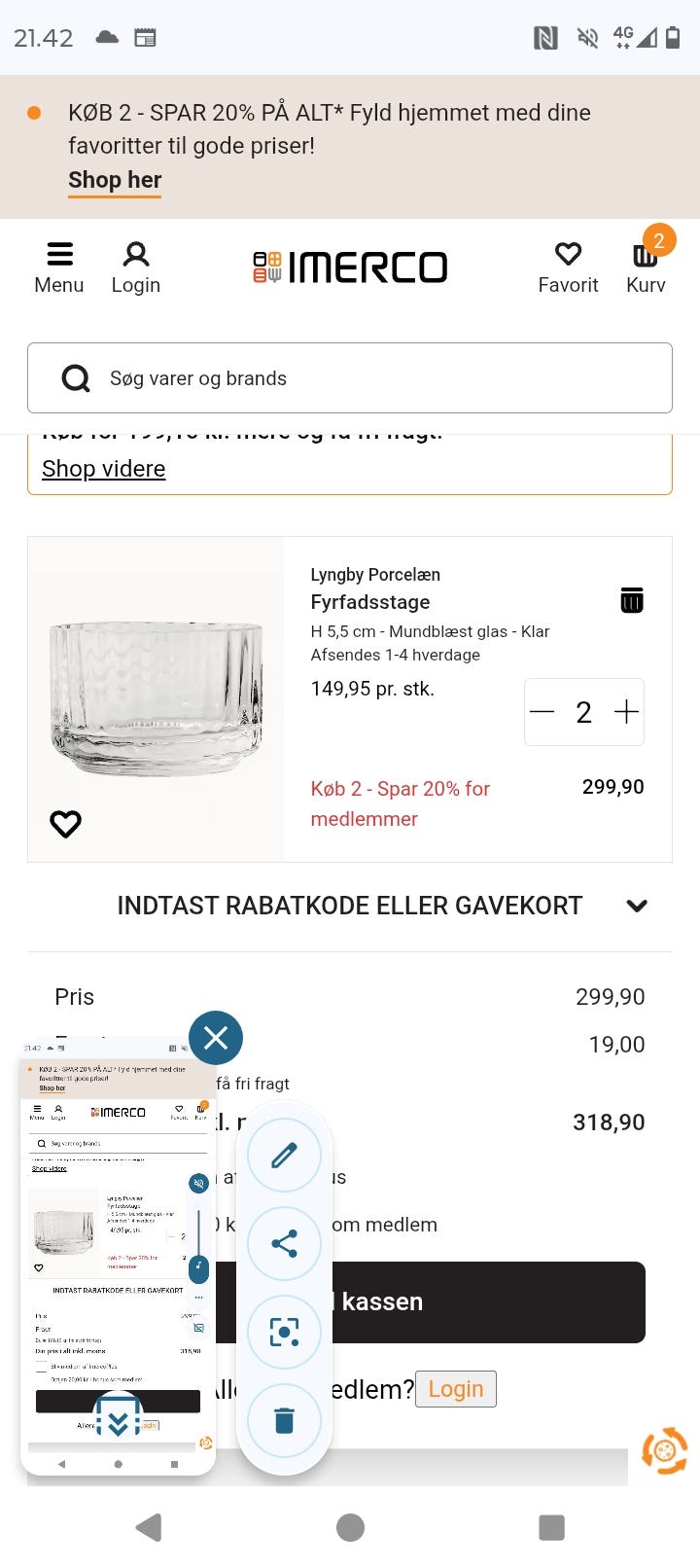Screen dimensions: 700x1568
Task: Share the screenshot via the share icon
Action: click(x=284, y=1243)
